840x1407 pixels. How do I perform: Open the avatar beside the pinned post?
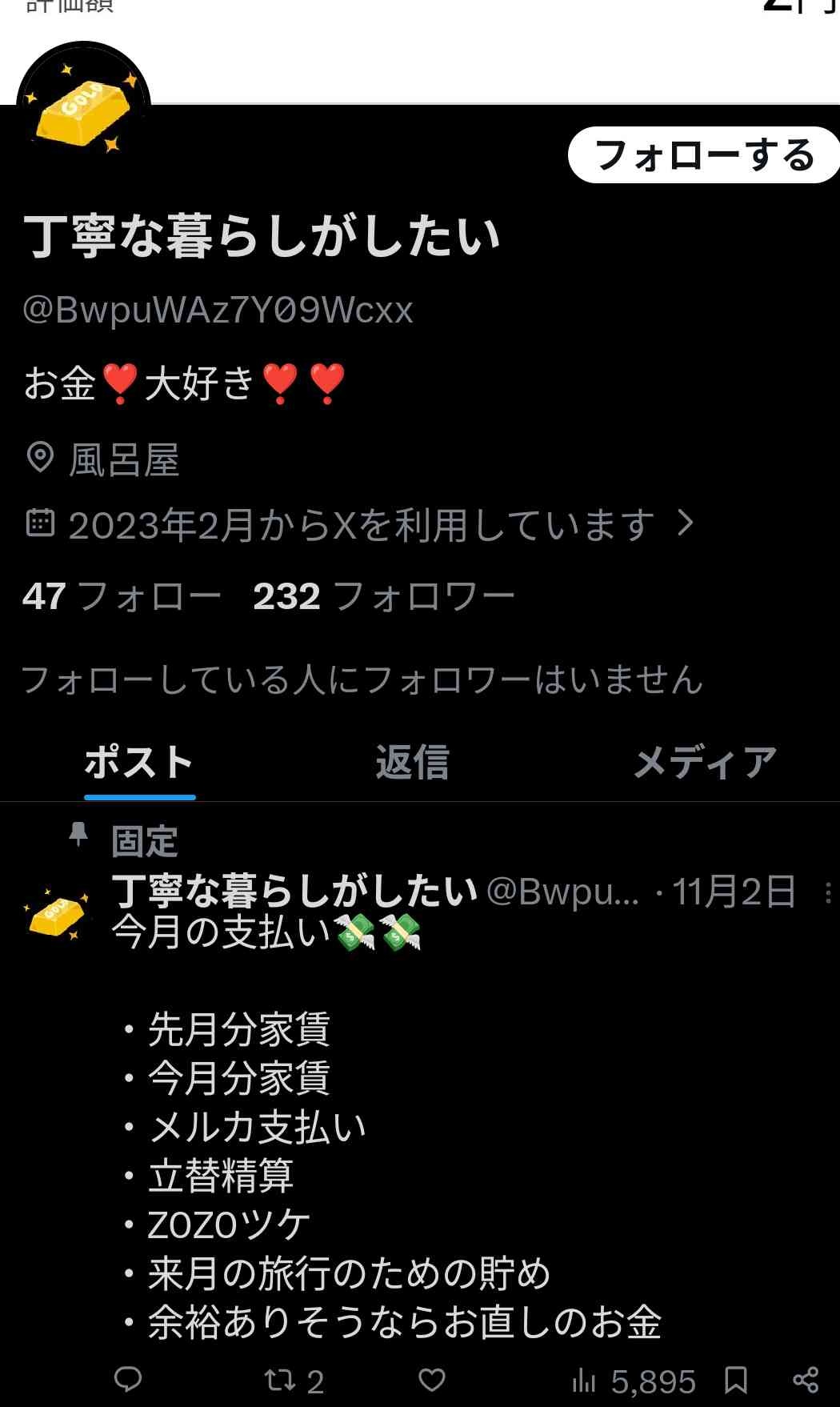[x=56, y=914]
